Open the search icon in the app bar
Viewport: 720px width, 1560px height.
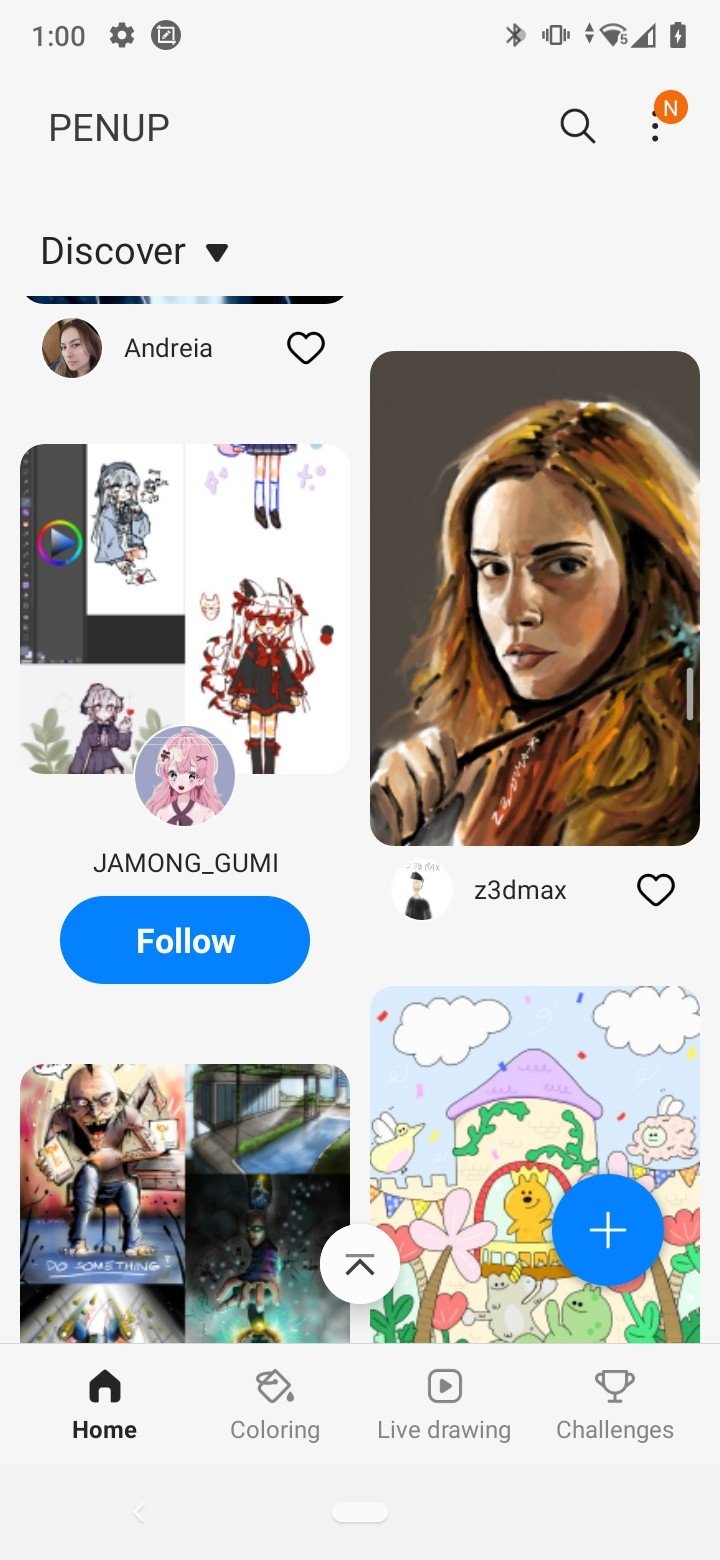(577, 127)
